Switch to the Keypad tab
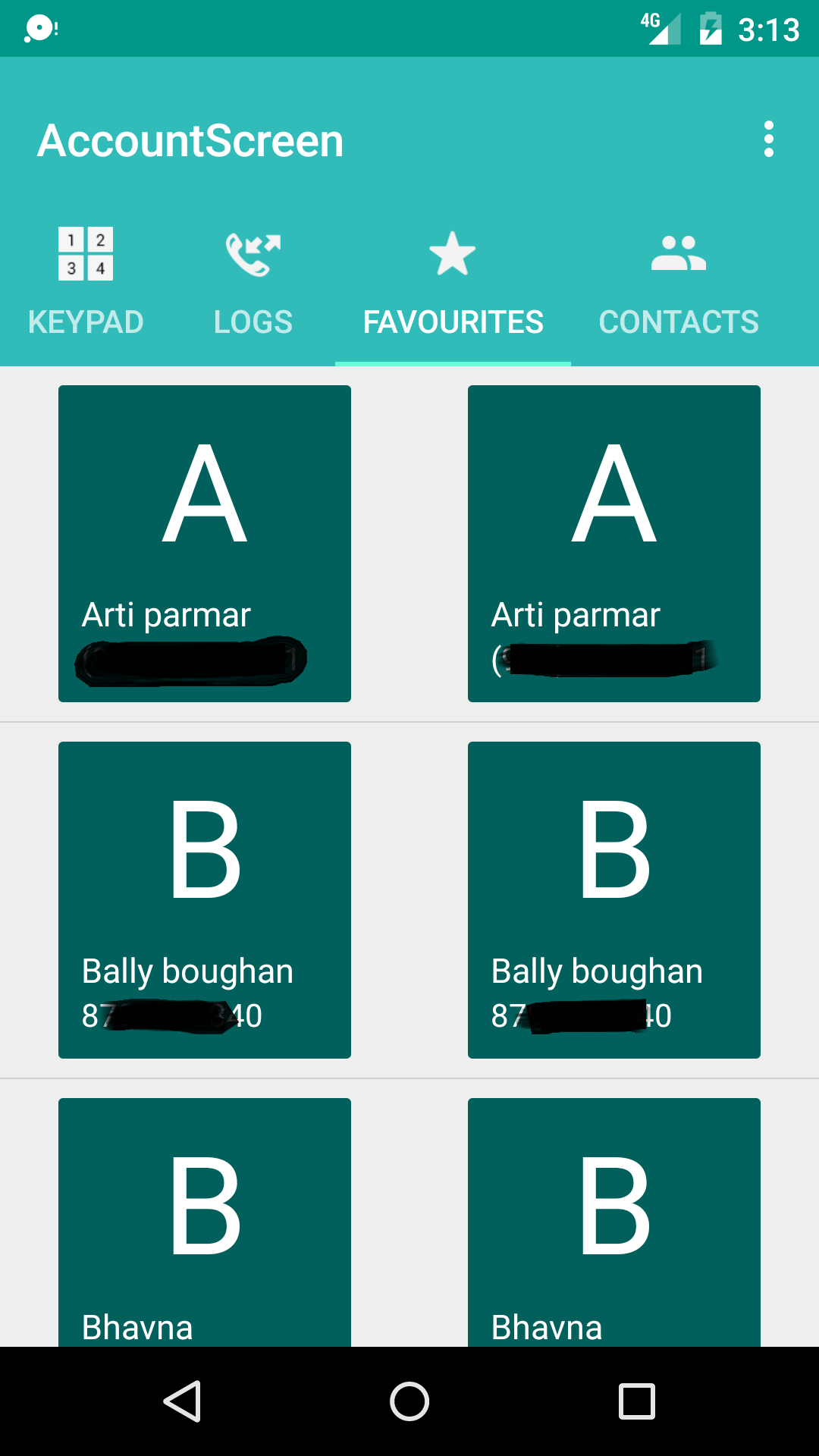 click(86, 282)
